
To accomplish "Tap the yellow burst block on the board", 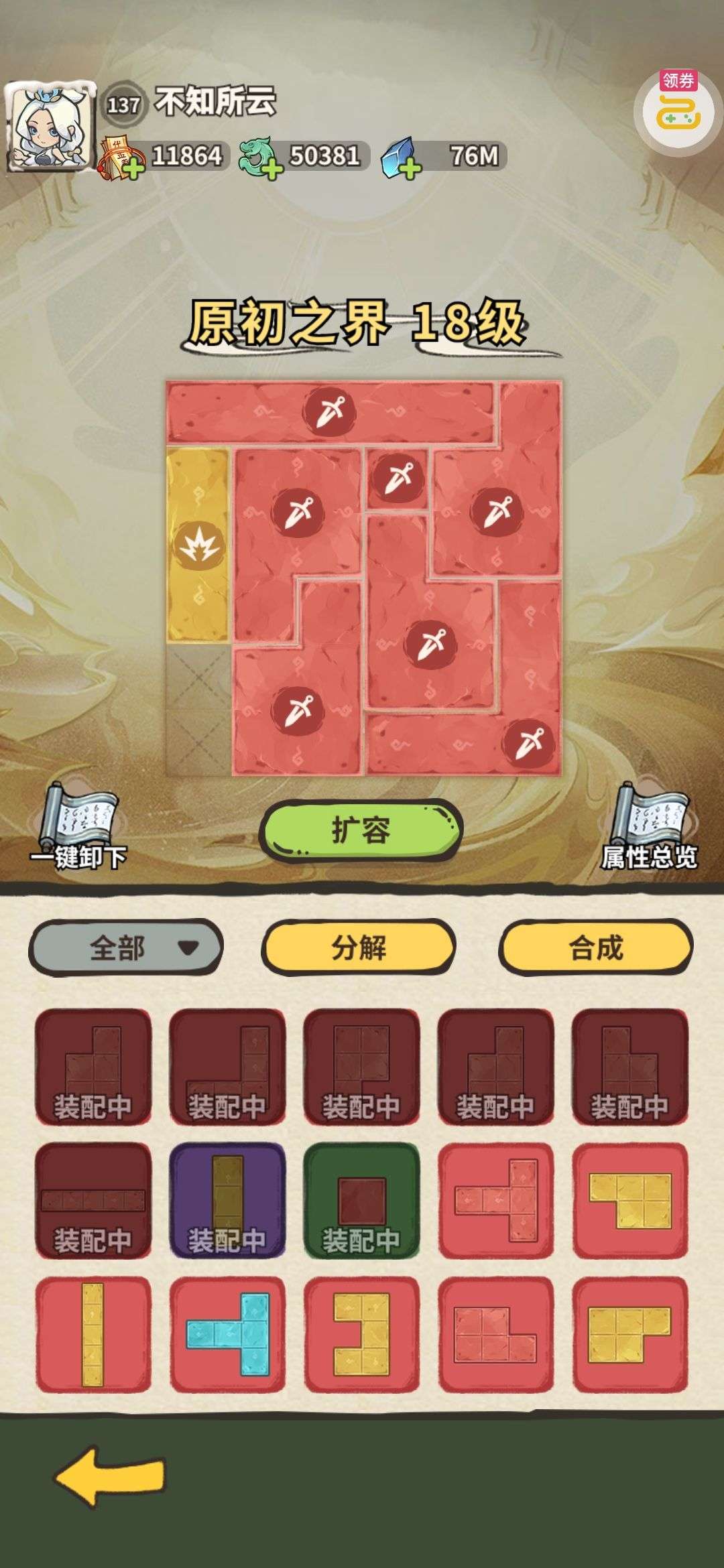I will point(198,546).
